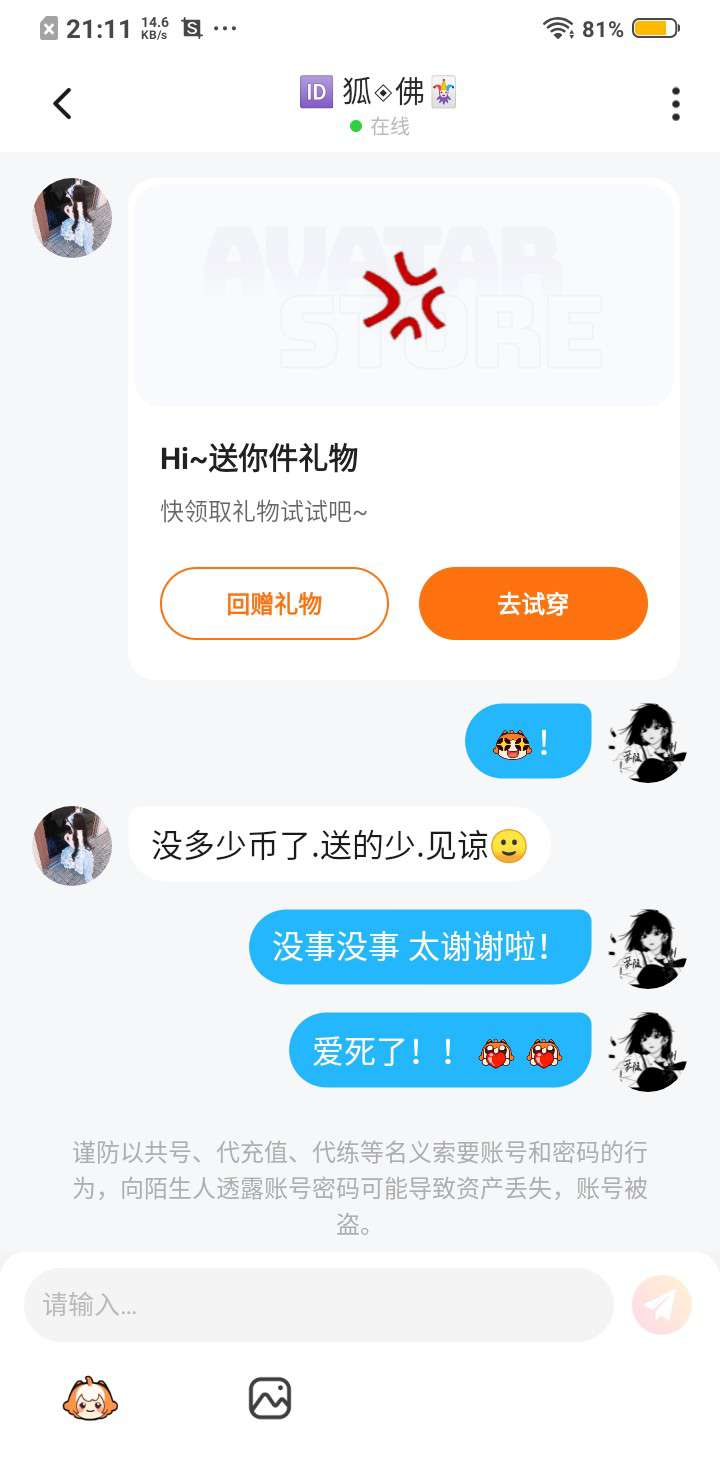Image resolution: width=720 pixels, height=1460 pixels.
Task: Go back from the chat
Action: (x=62, y=104)
